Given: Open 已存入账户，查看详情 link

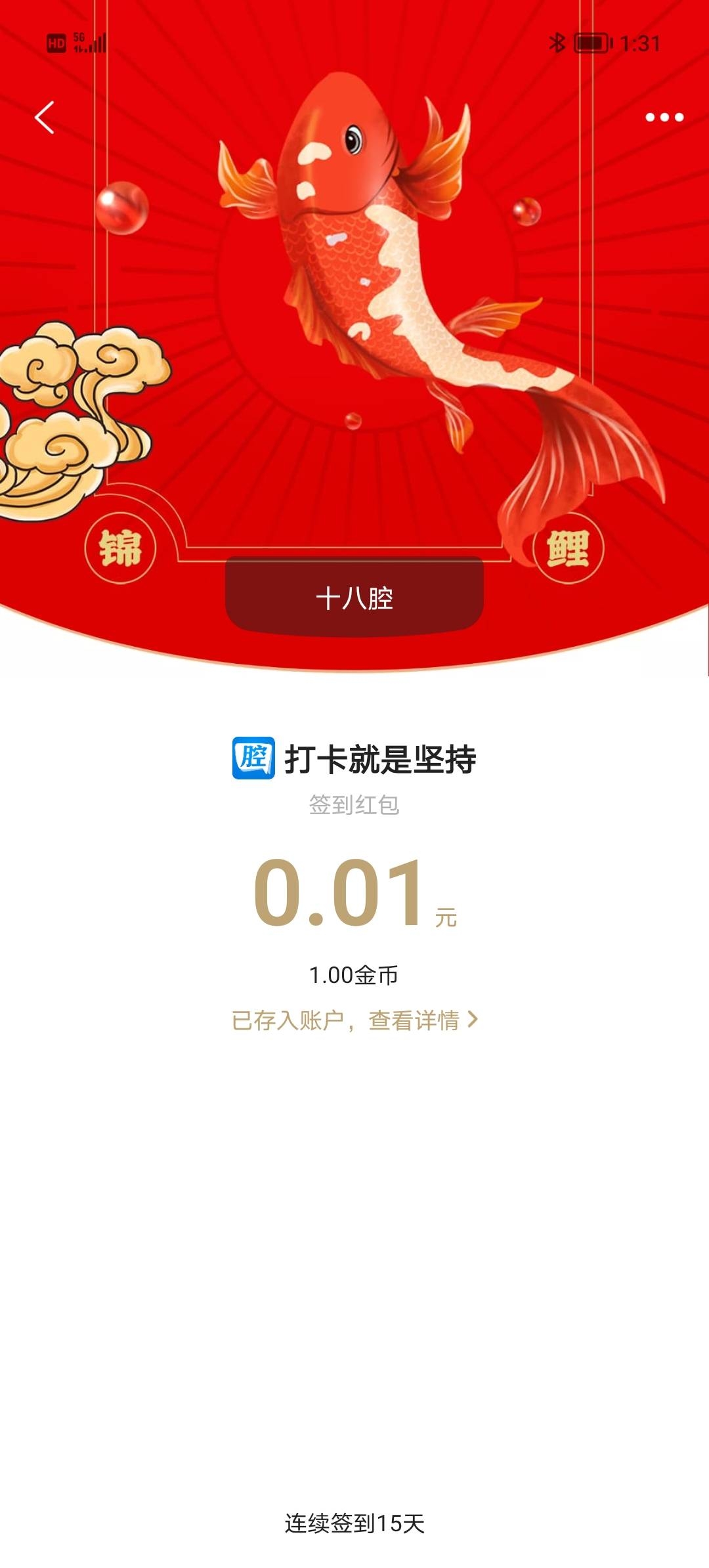Looking at the screenshot, I should tap(354, 1020).
